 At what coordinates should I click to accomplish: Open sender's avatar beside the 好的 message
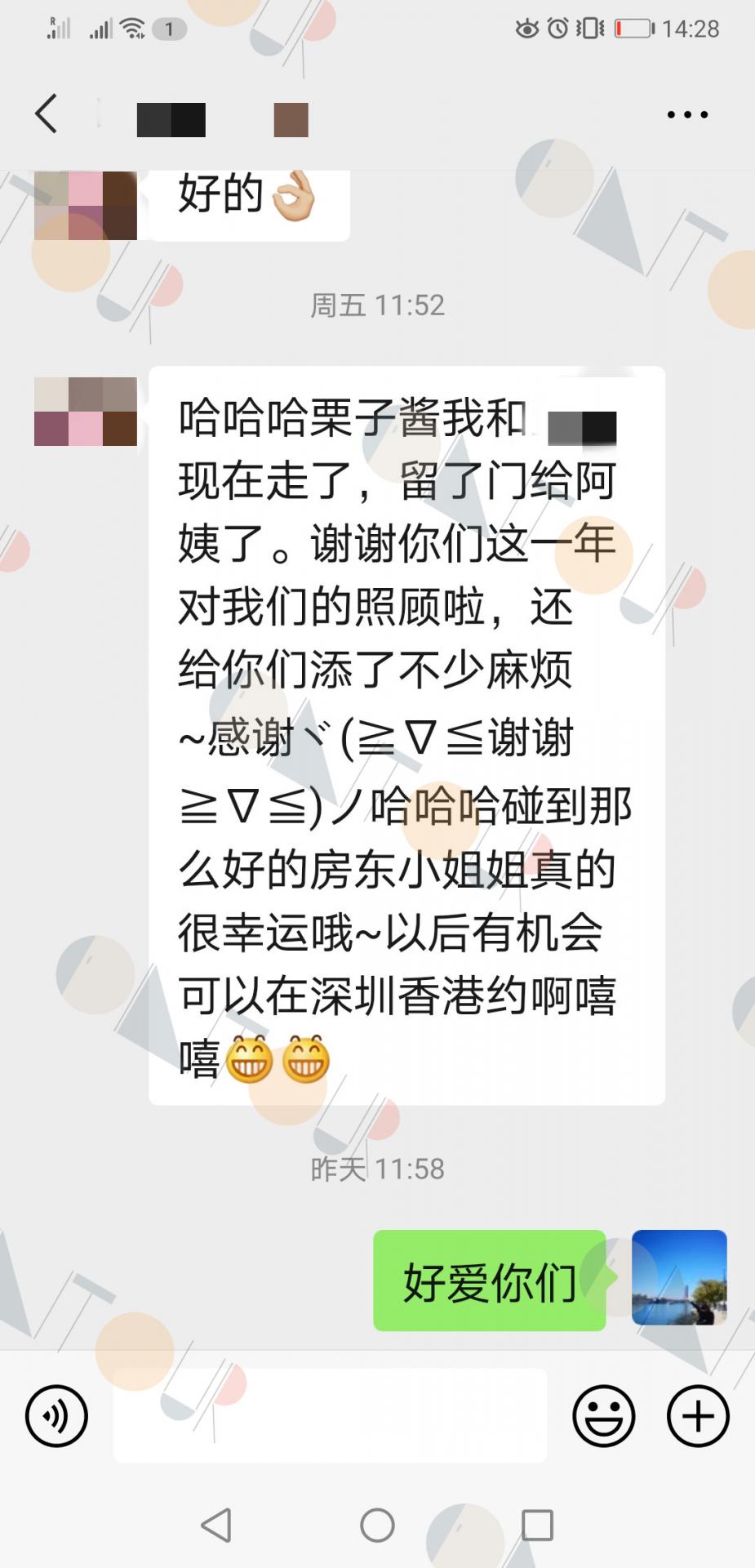click(86, 206)
